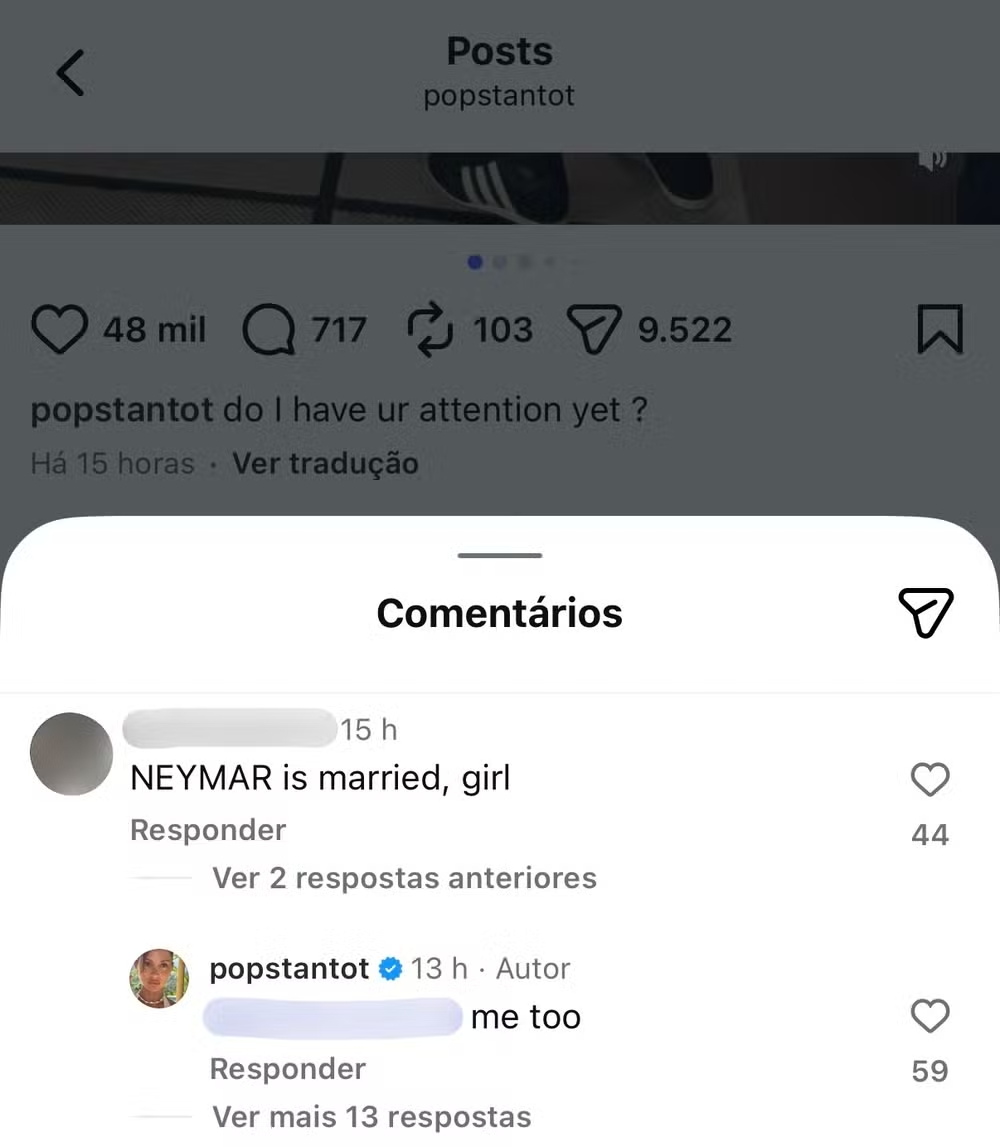The image size is (1000, 1147).
Task: Save the post with the bookmark icon
Action: click(x=938, y=330)
